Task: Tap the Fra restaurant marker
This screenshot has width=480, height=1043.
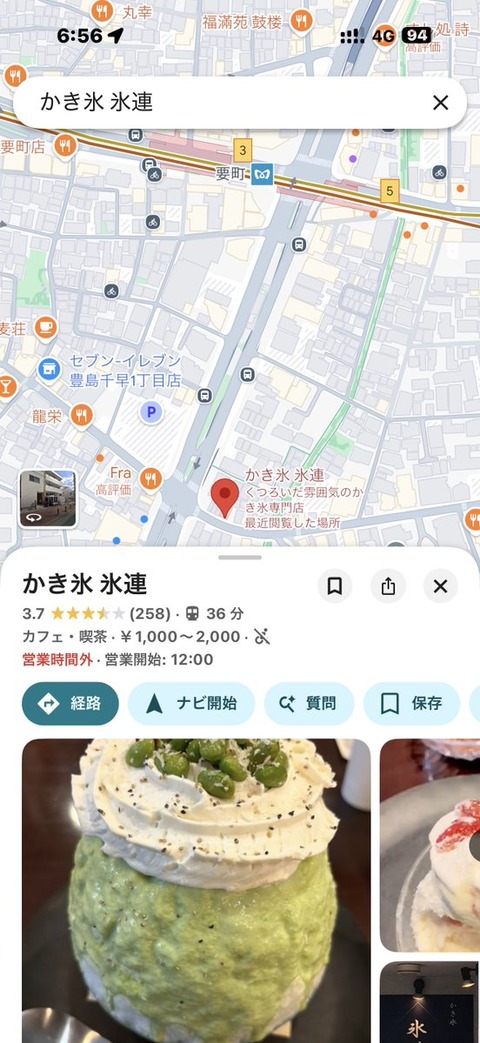Action: pyautogui.click(x=151, y=479)
